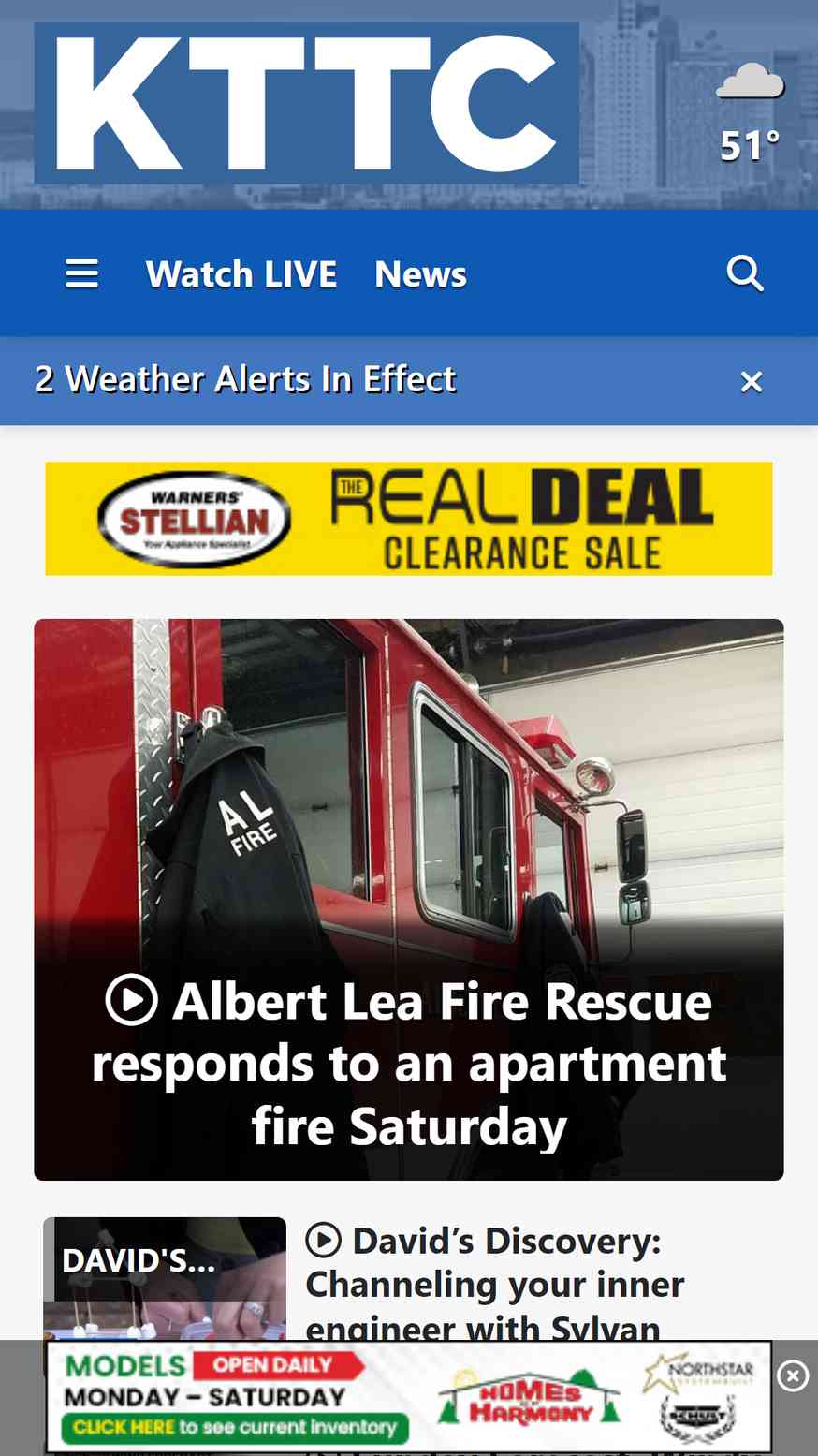
Task: Read the David's Discovery Sylvan article
Action: point(495,1285)
